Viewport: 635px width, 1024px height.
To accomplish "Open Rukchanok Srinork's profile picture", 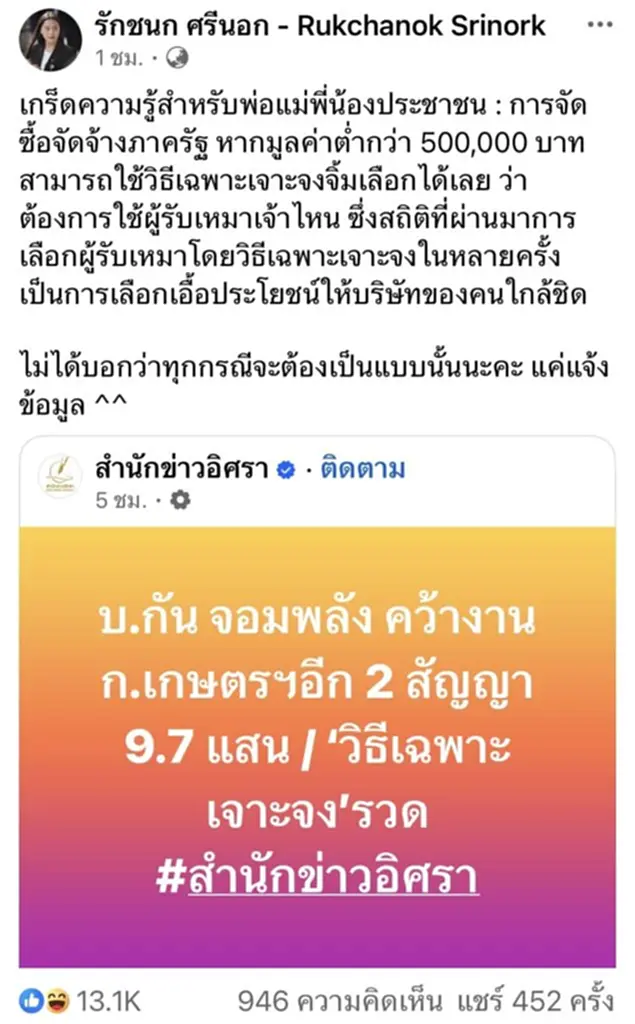I will [x=50, y=37].
